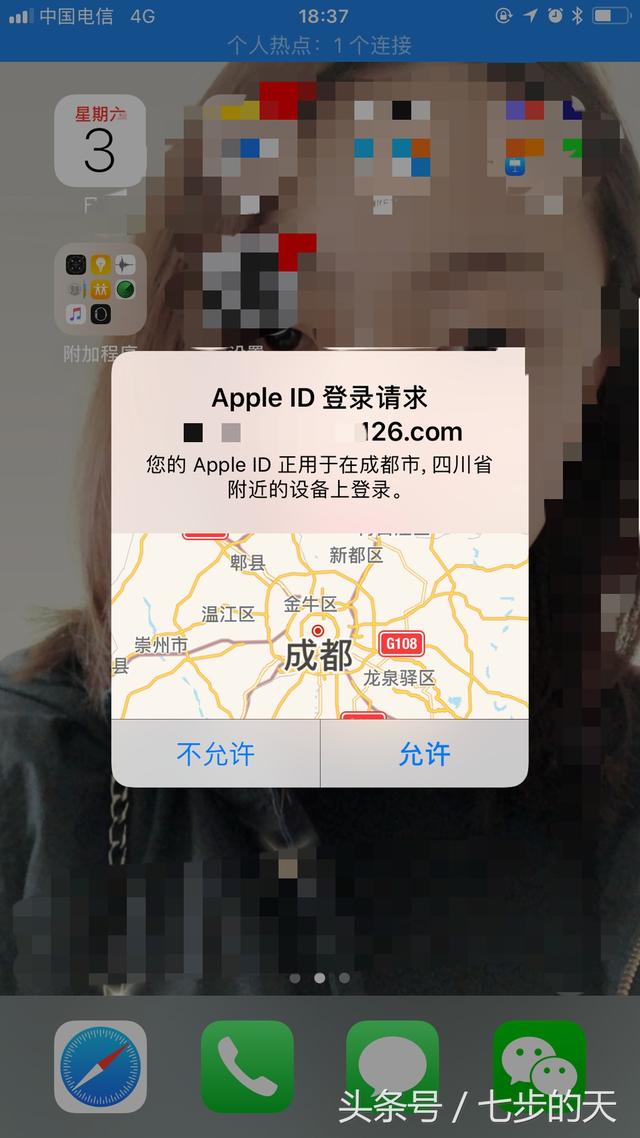Image resolution: width=640 pixels, height=1138 pixels.
Task: Tap the personal hotspot status bar
Action: click(320, 45)
